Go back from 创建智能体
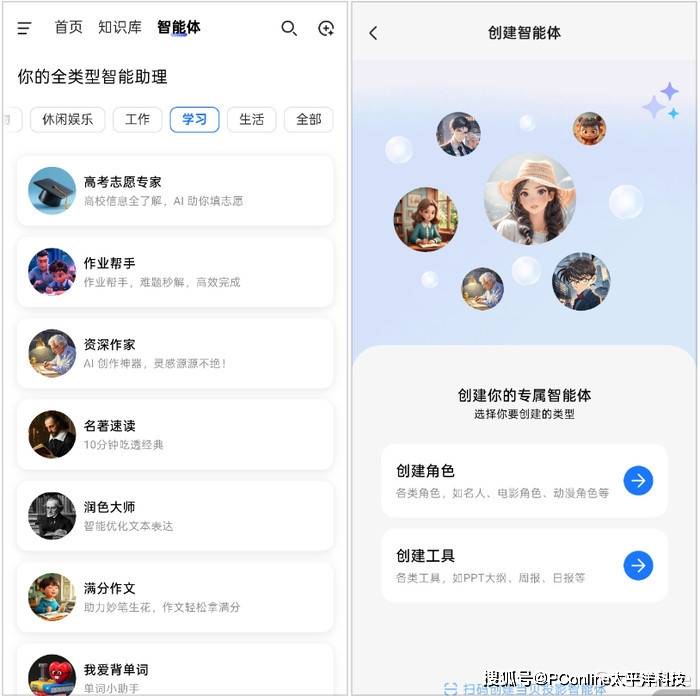Screen dimensions: 700x696 coord(373,33)
